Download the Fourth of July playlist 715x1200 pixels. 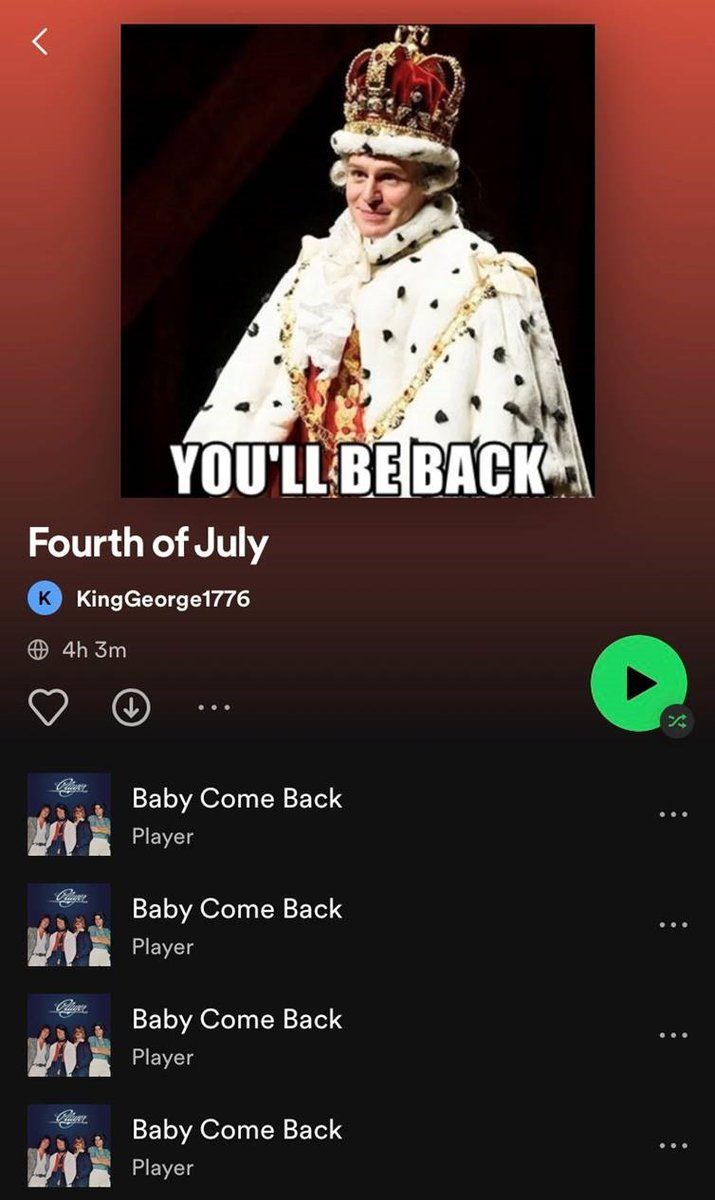pos(131,707)
